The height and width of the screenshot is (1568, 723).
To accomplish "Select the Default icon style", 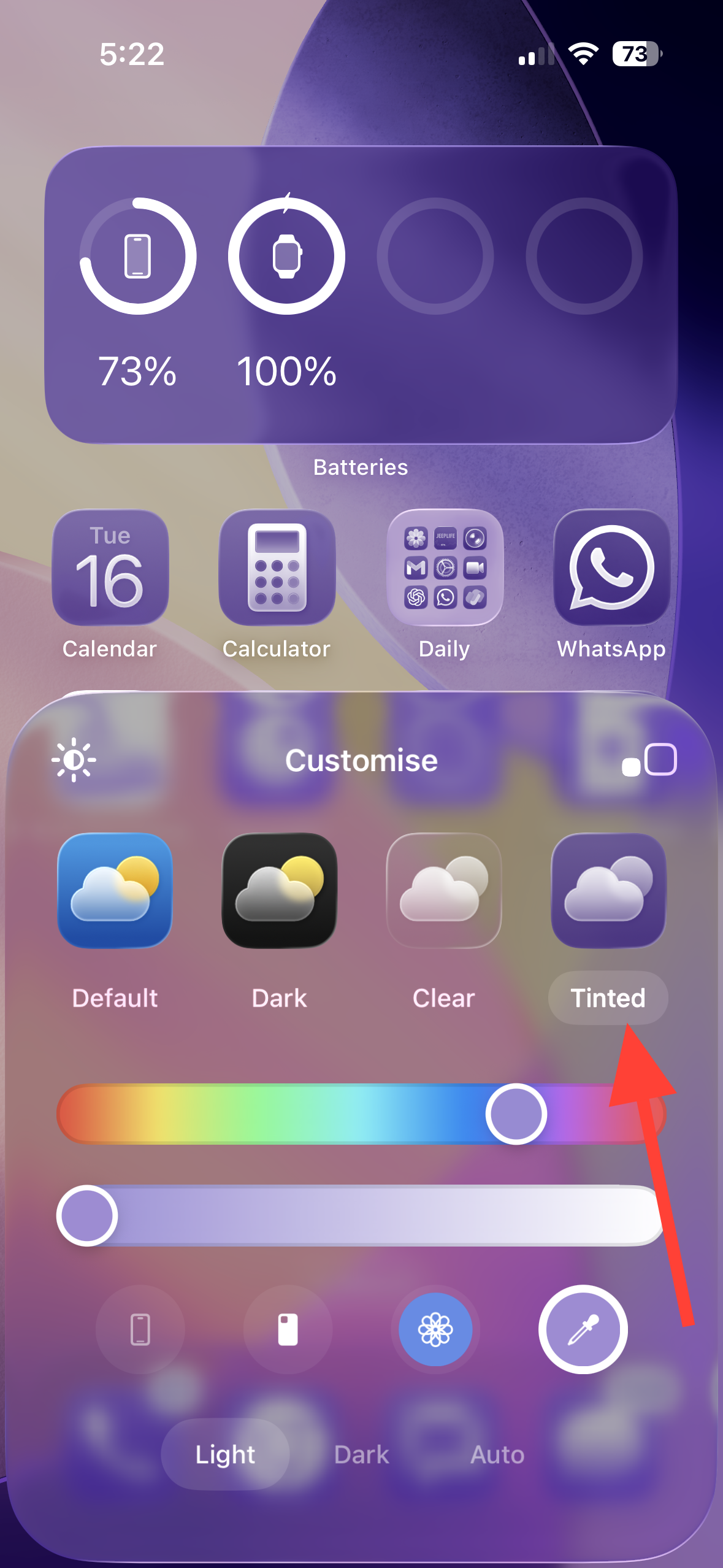I will click(115, 891).
